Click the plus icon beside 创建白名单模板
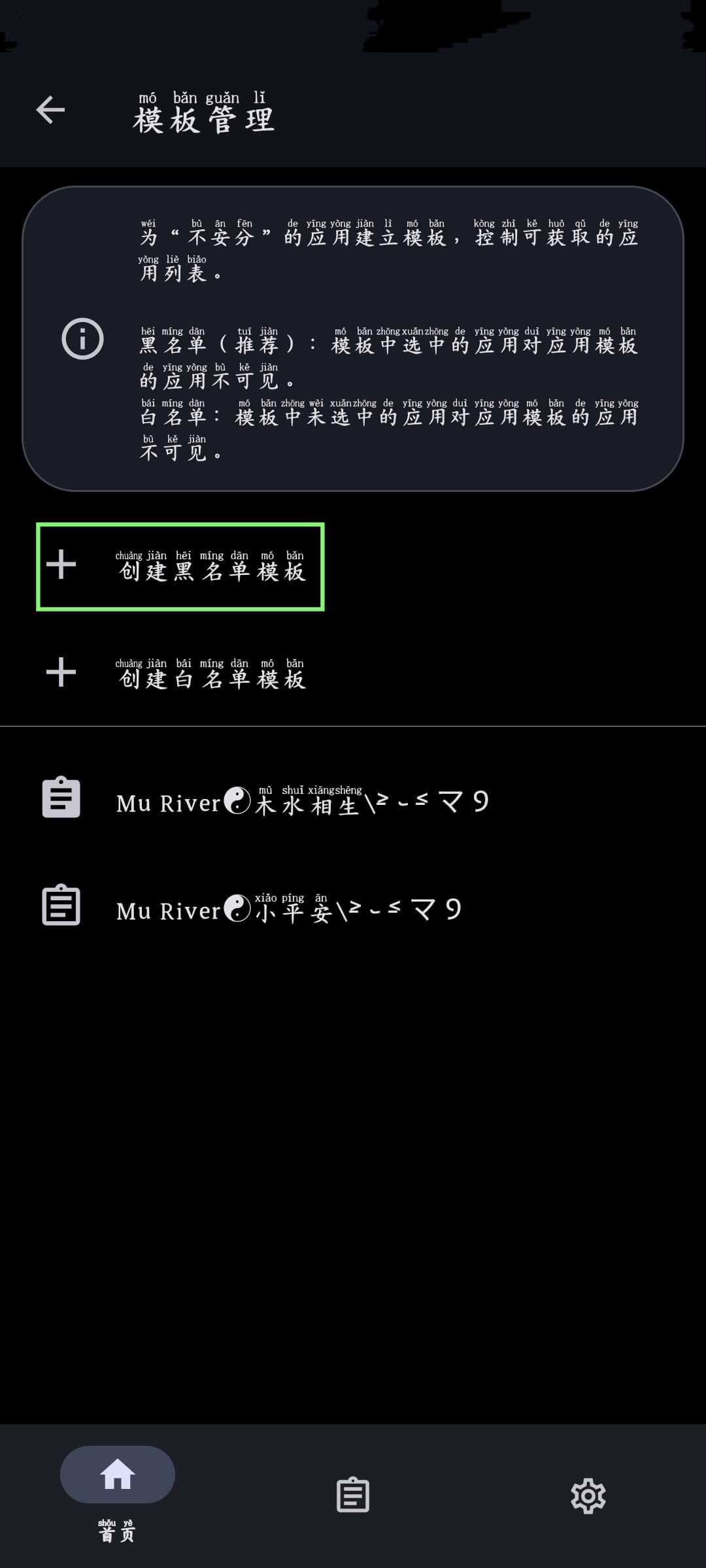 [60, 673]
